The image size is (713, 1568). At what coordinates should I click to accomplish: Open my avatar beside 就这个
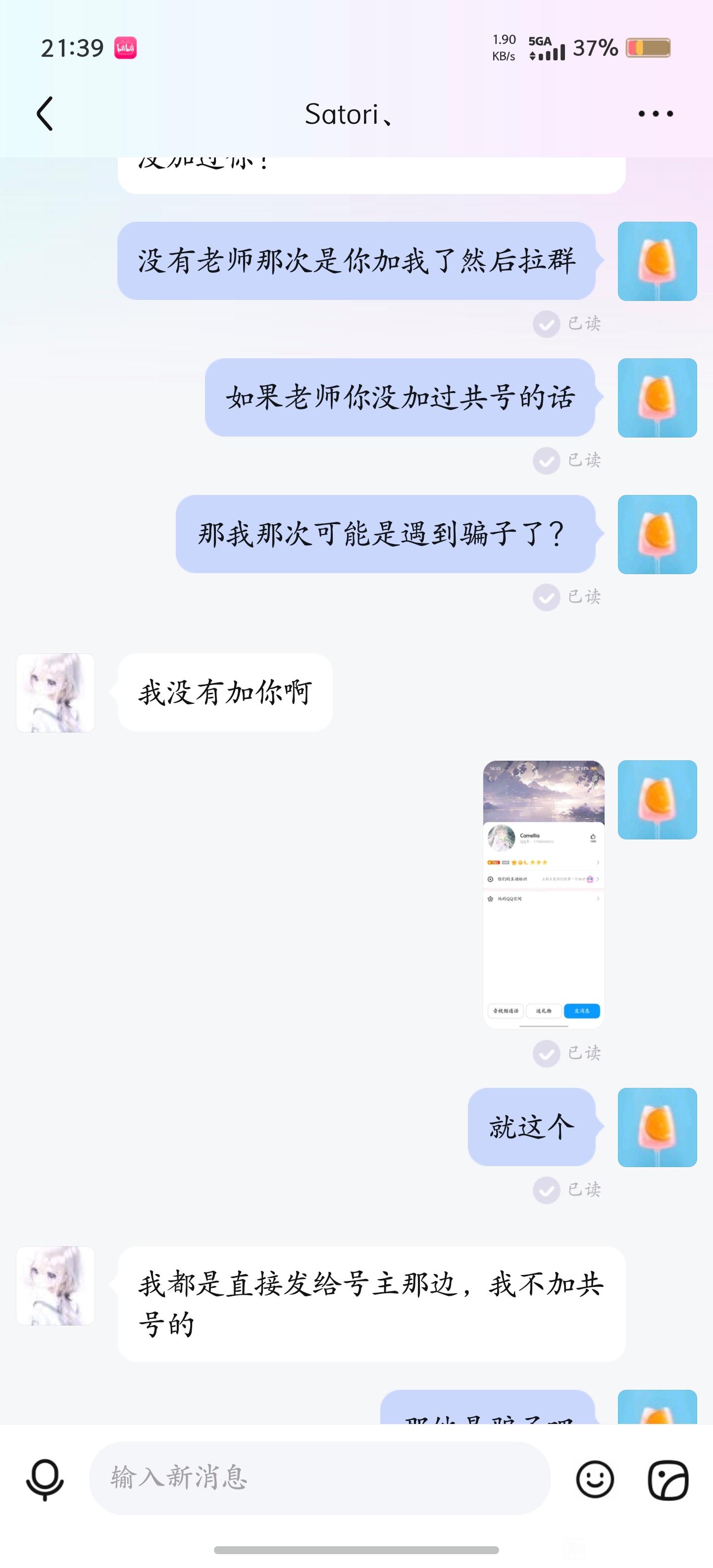(657, 1127)
